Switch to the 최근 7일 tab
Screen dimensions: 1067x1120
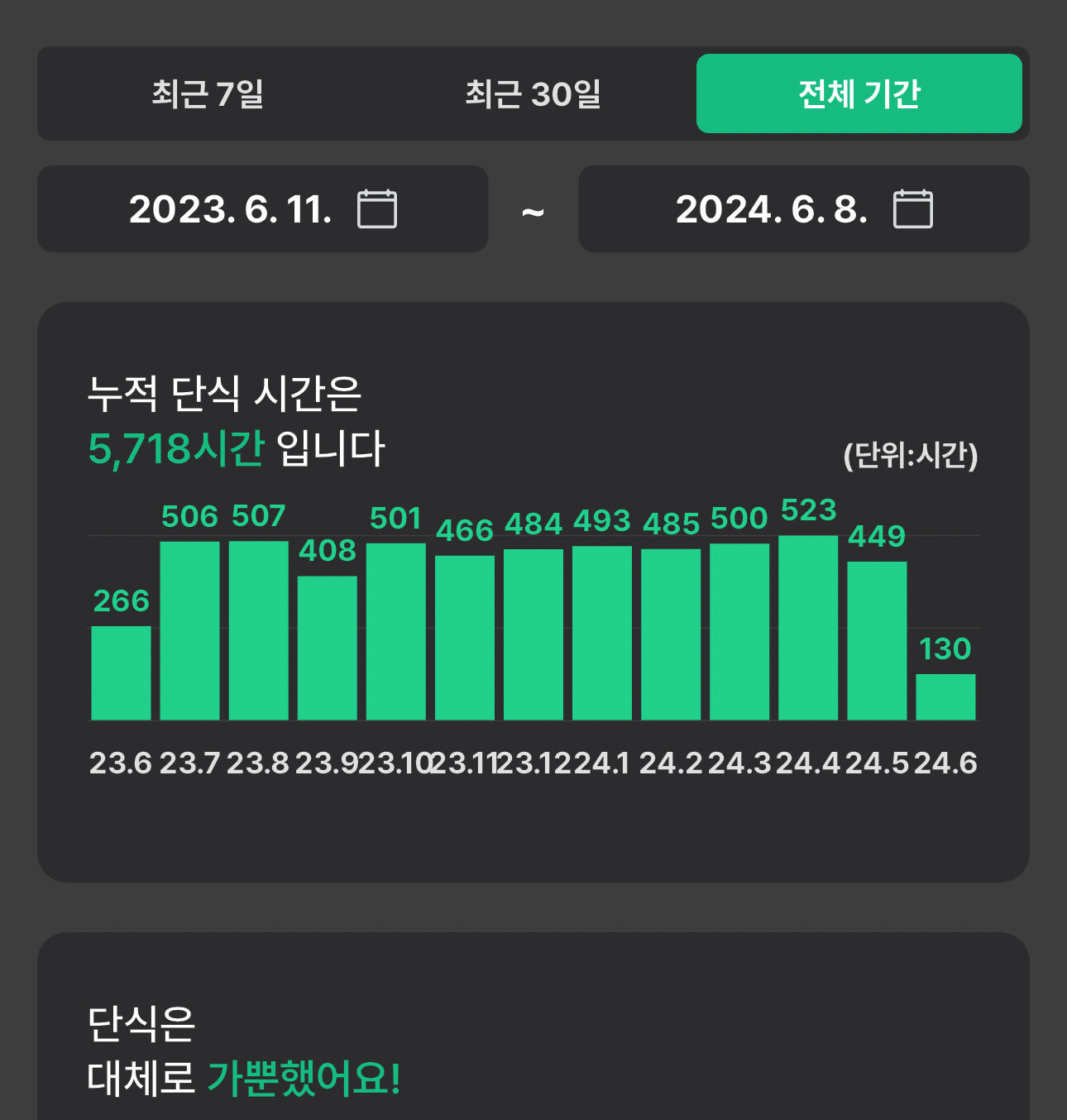[x=207, y=93]
